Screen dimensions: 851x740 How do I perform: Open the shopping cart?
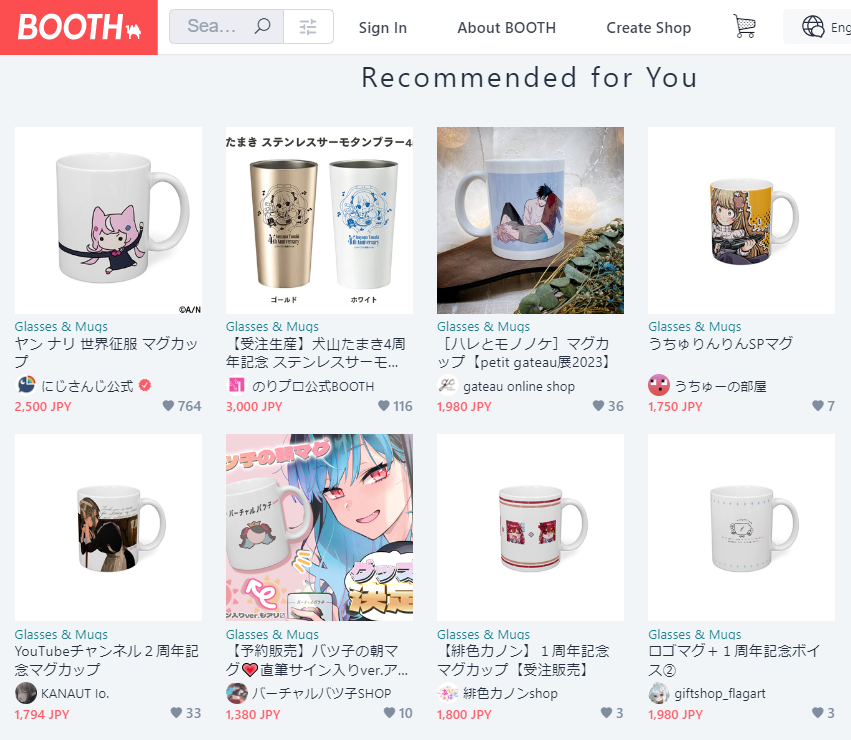coord(744,27)
